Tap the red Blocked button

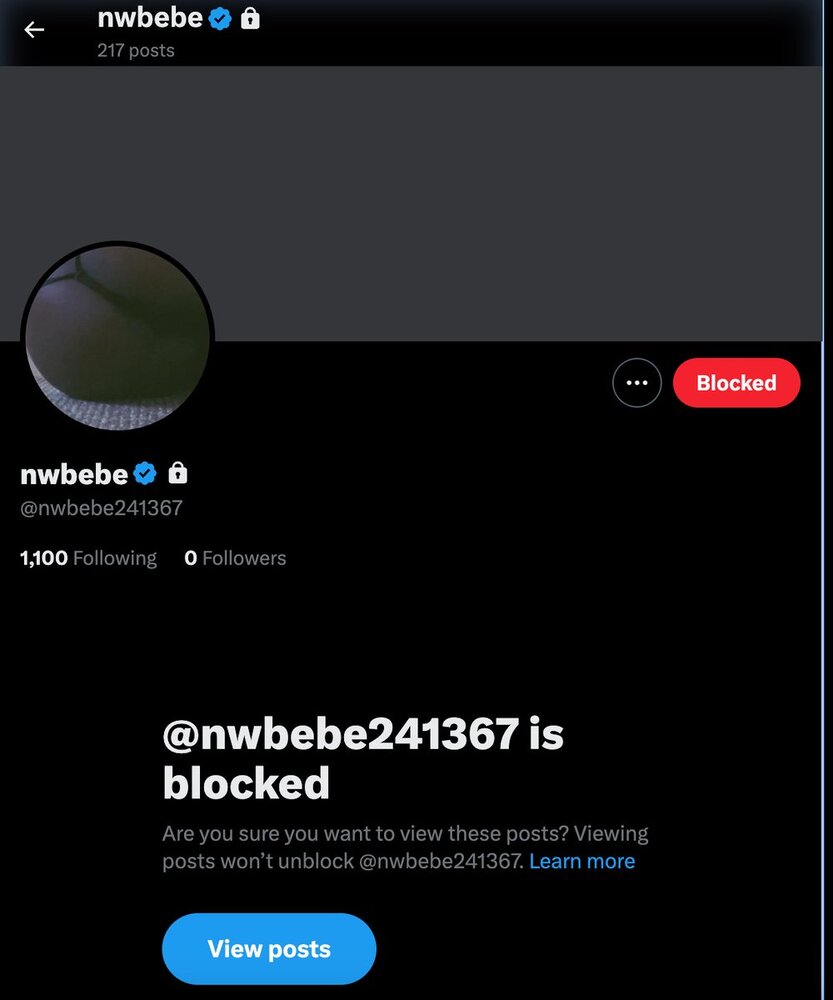[x=736, y=383]
